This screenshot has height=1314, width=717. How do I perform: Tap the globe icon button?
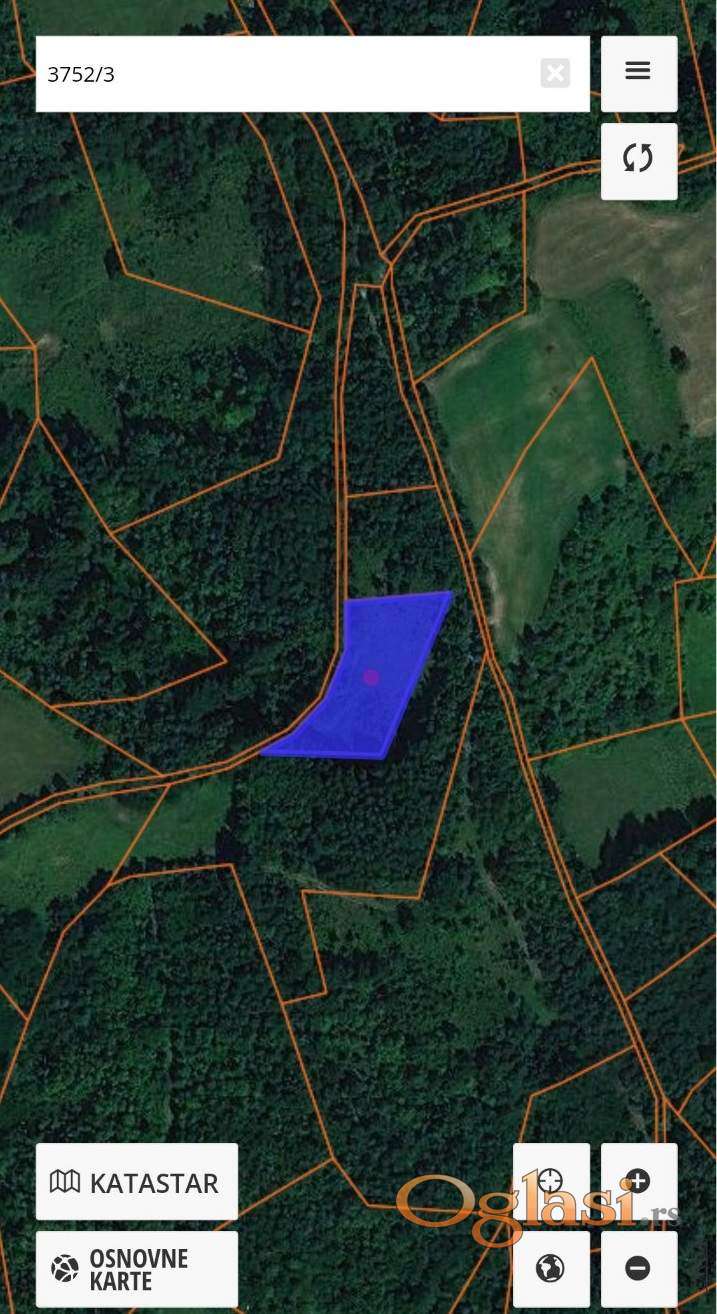point(550,1269)
